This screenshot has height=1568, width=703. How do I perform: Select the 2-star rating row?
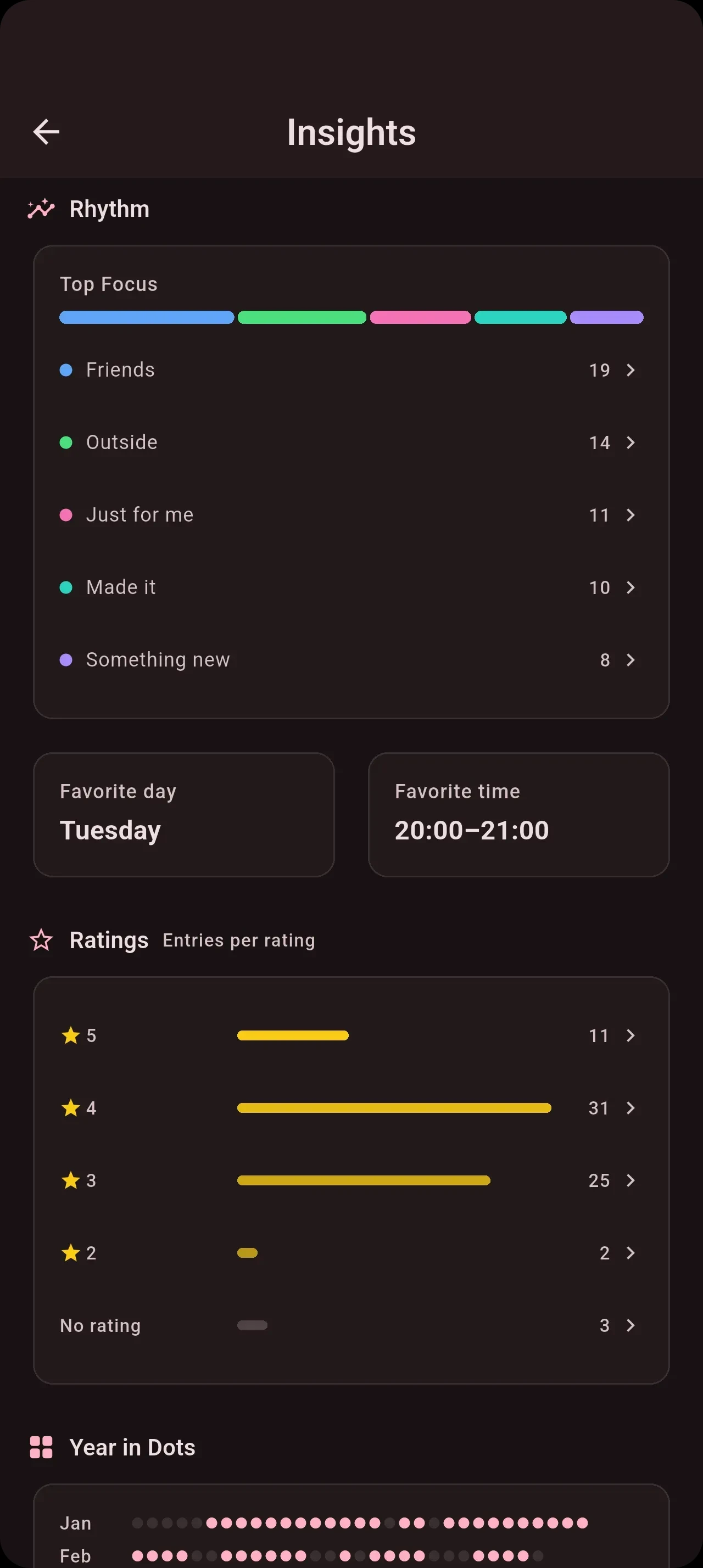click(351, 1253)
